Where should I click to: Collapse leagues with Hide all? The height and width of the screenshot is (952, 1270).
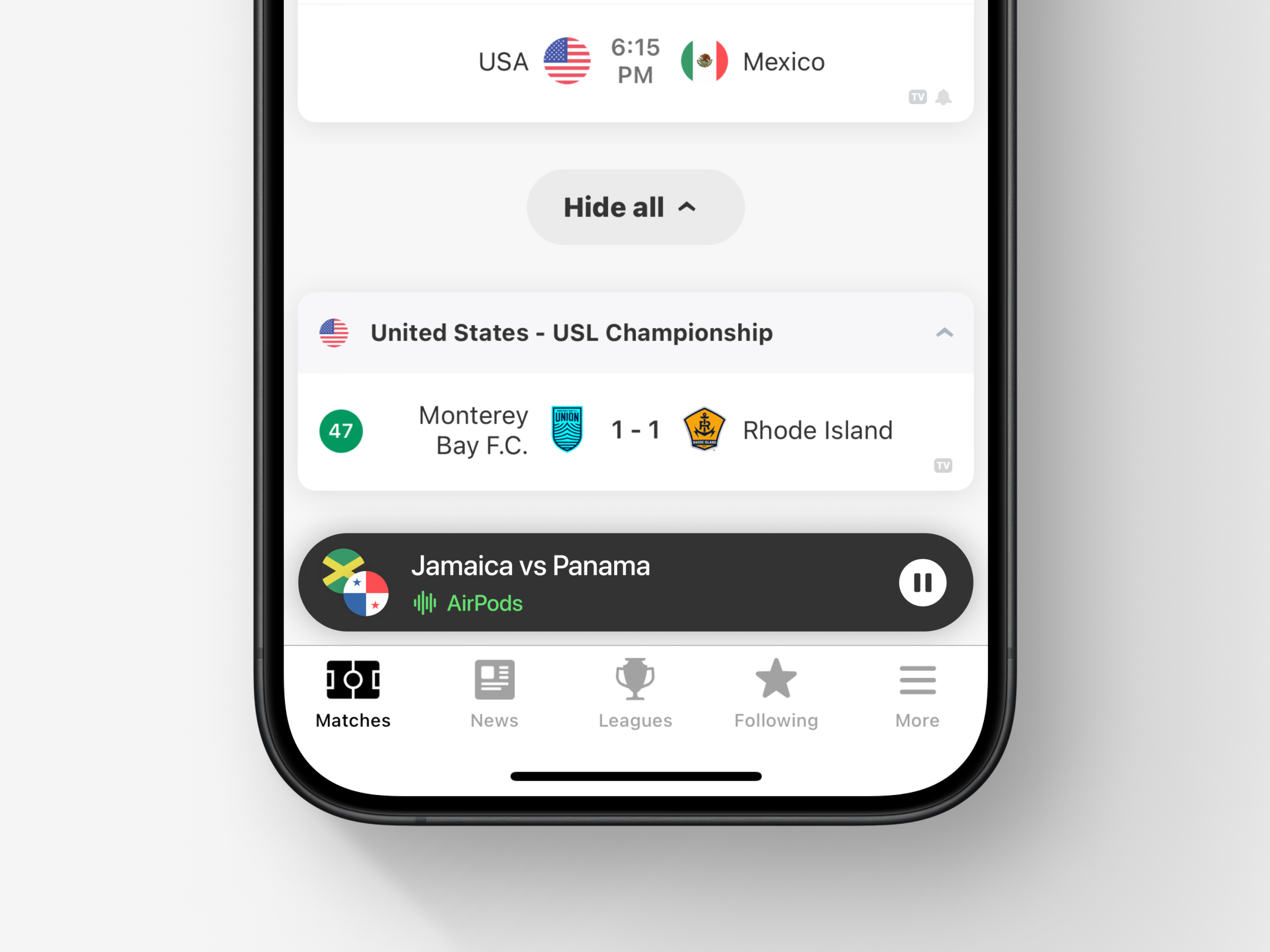(635, 207)
